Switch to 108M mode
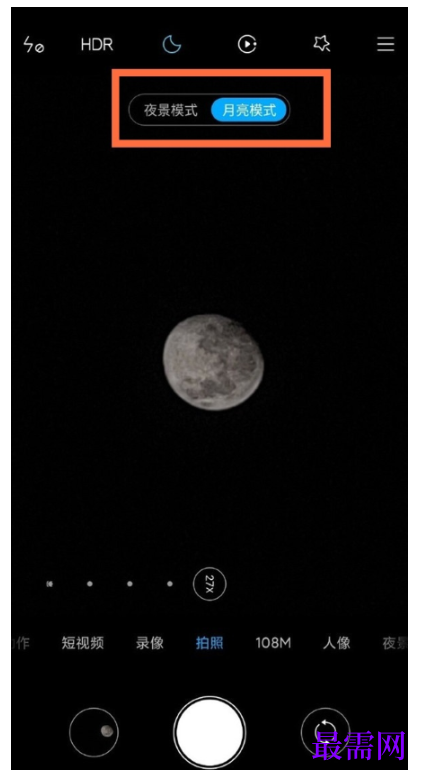 point(273,643)
